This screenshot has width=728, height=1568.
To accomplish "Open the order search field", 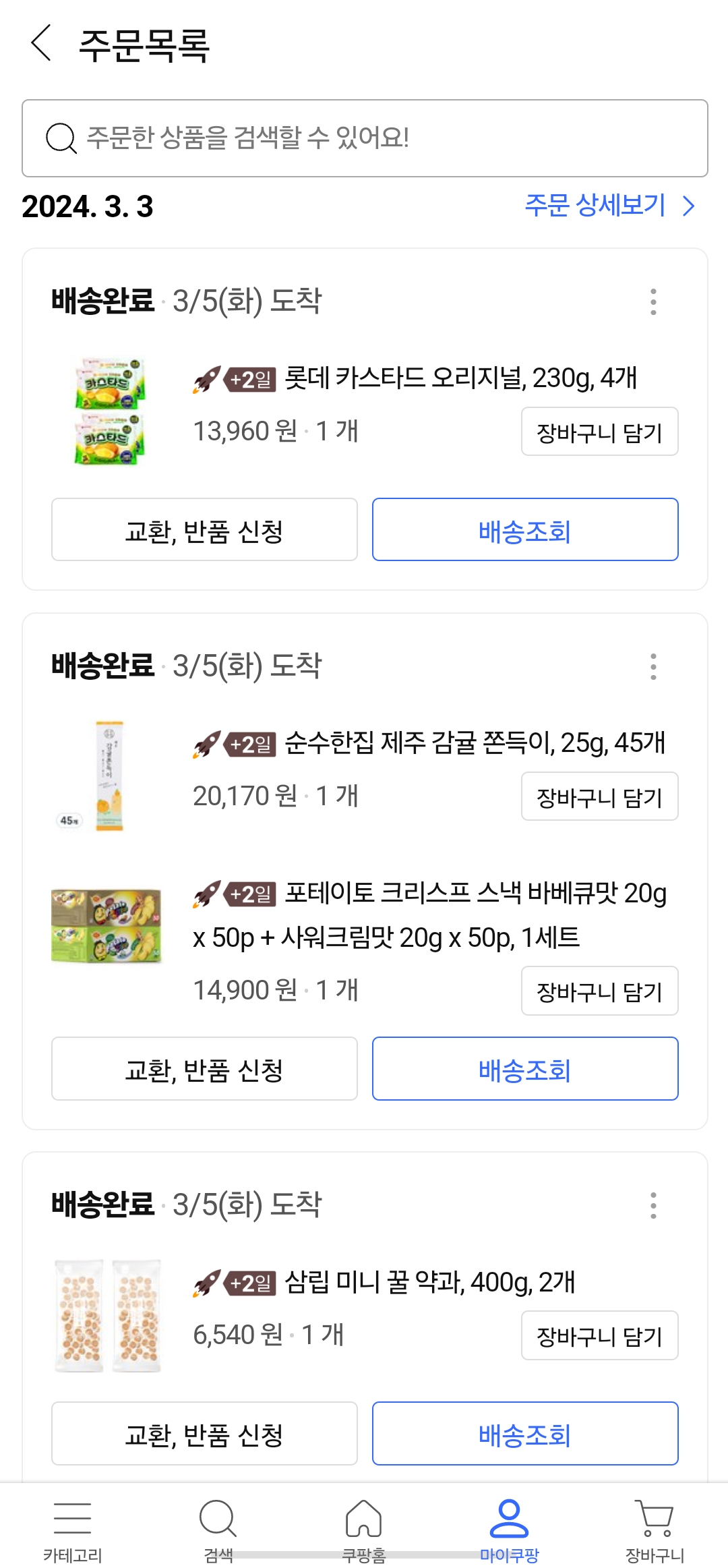I will [364, 138].
